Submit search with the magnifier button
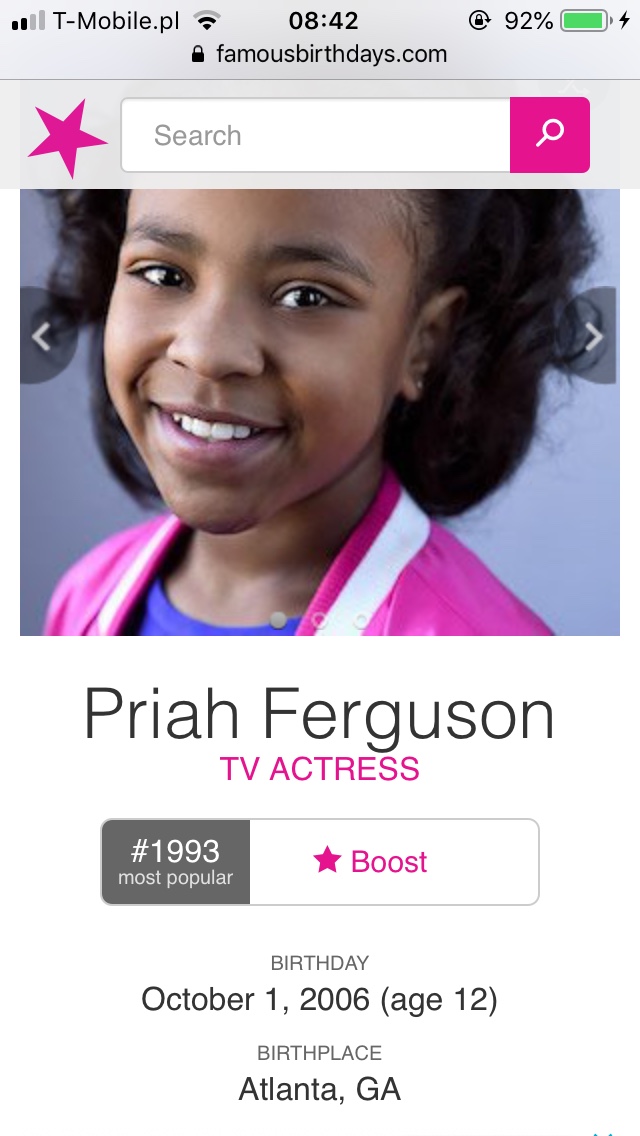 [550, 135]
